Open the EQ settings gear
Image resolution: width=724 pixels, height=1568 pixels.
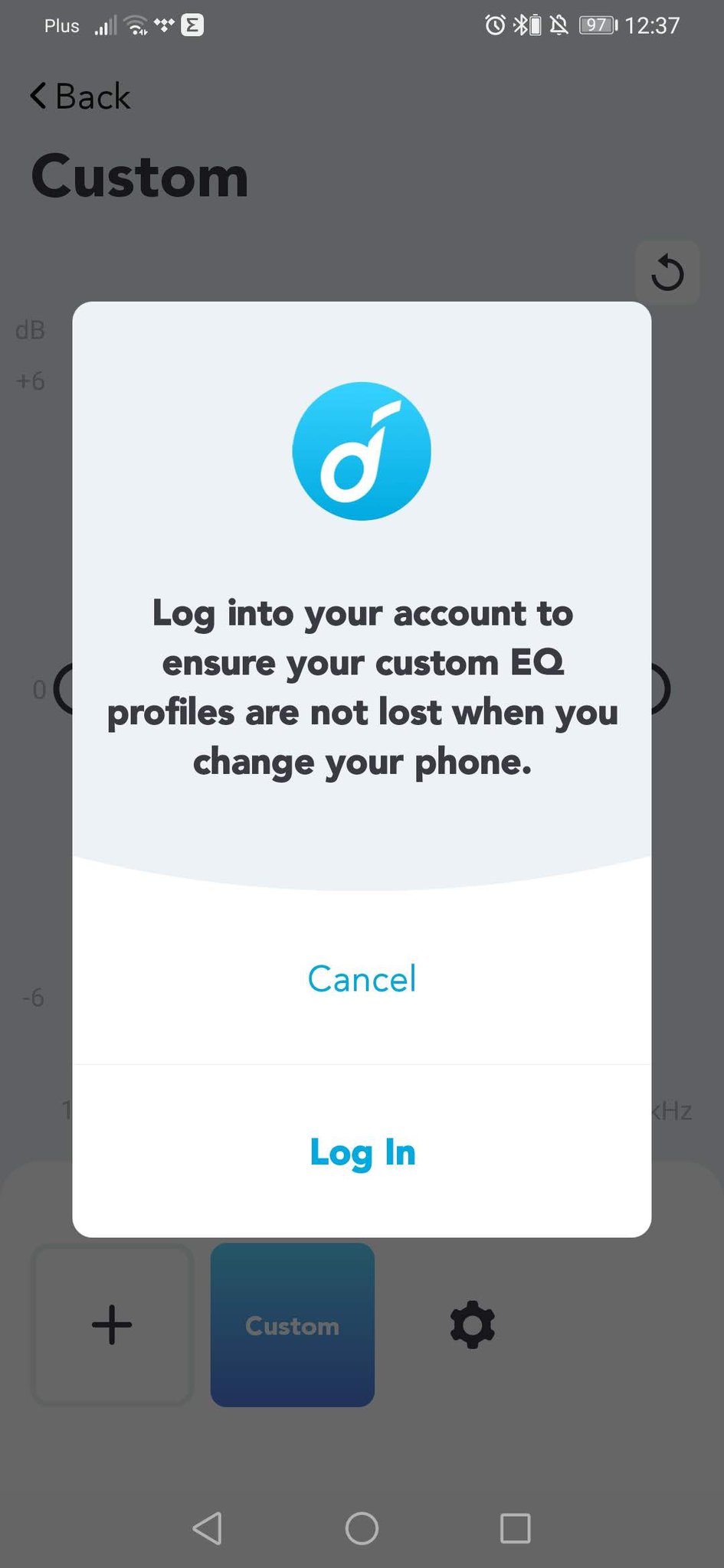click(473, 1325)
